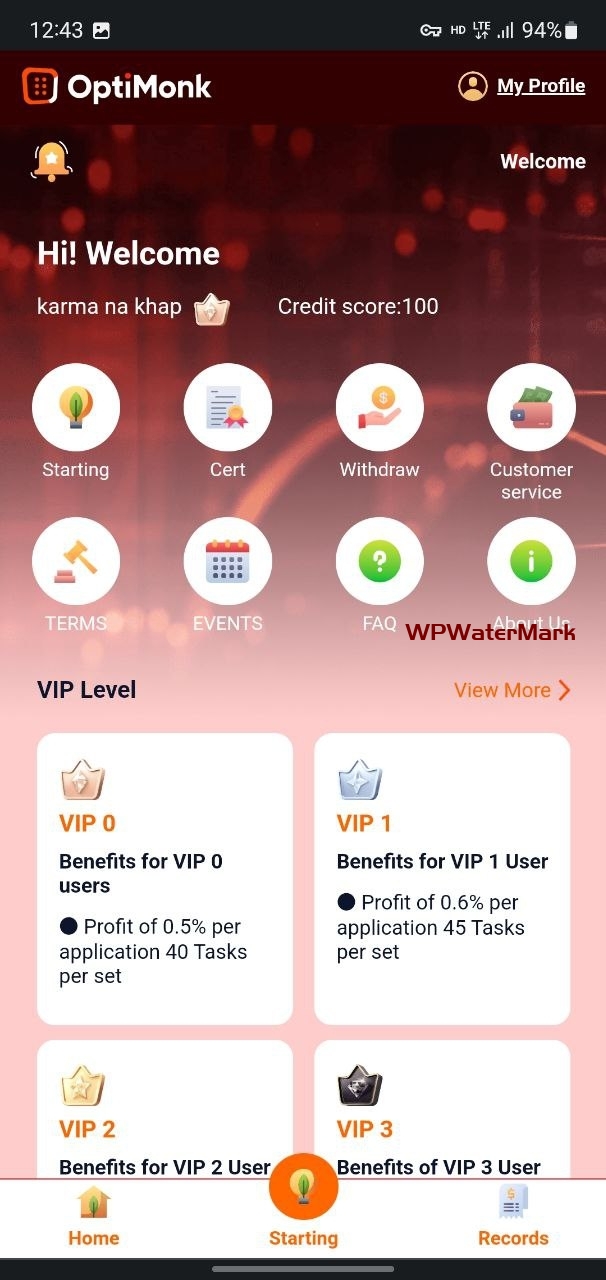Contact Customer service

pos(531,408)
